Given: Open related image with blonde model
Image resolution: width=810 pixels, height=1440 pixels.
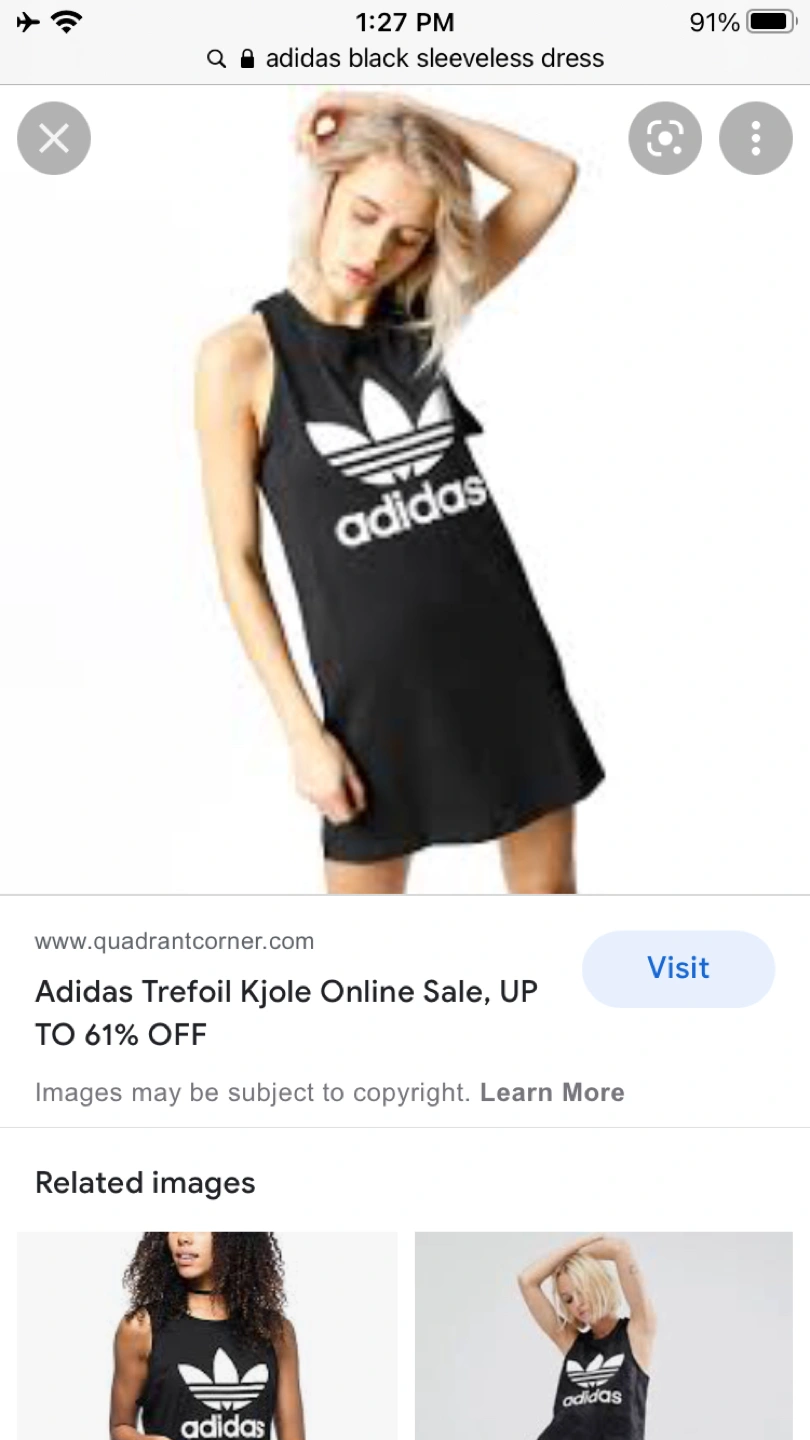Looking at the screenshot, I should 603,1335.
